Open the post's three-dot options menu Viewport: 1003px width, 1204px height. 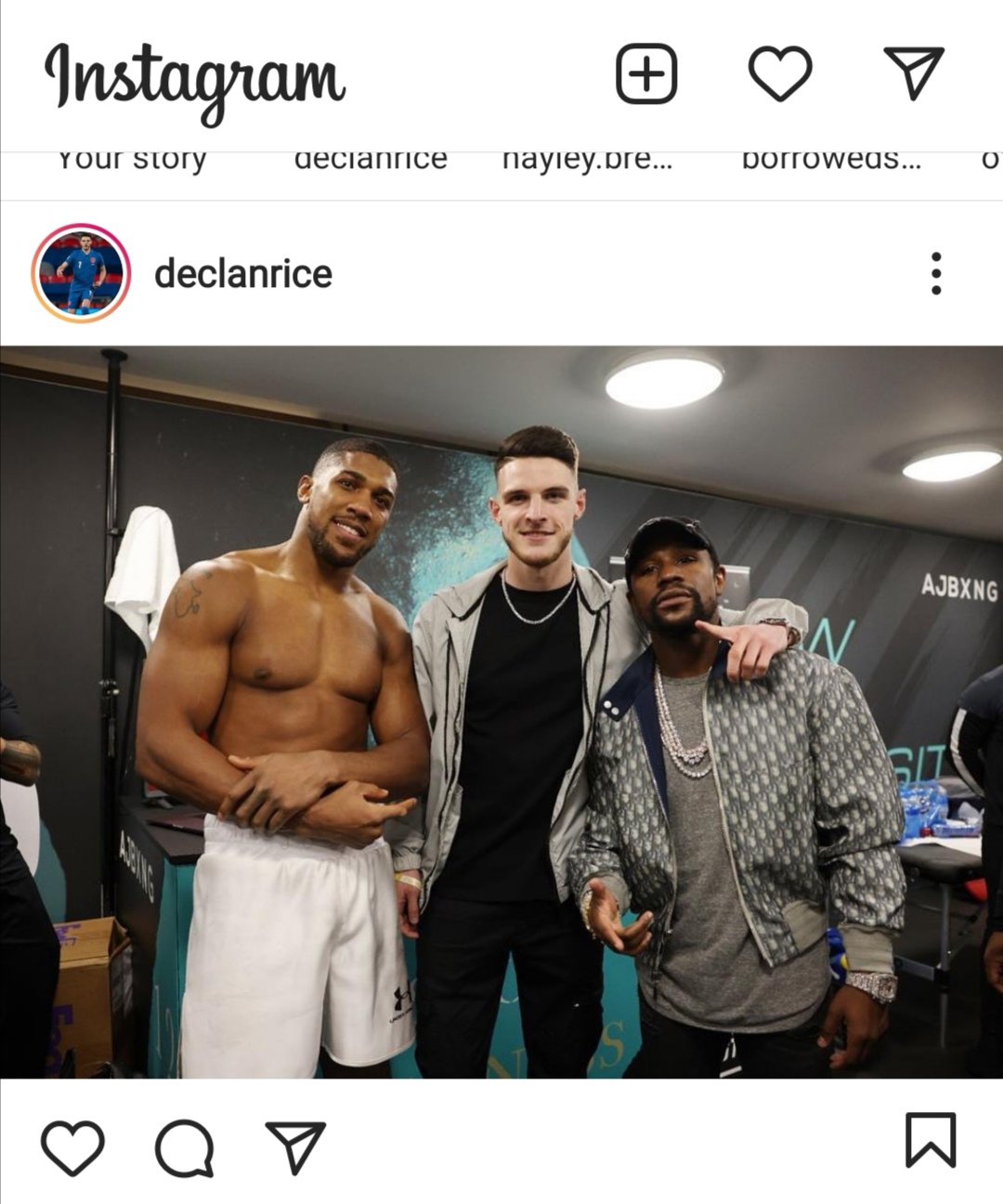(936, 274)
